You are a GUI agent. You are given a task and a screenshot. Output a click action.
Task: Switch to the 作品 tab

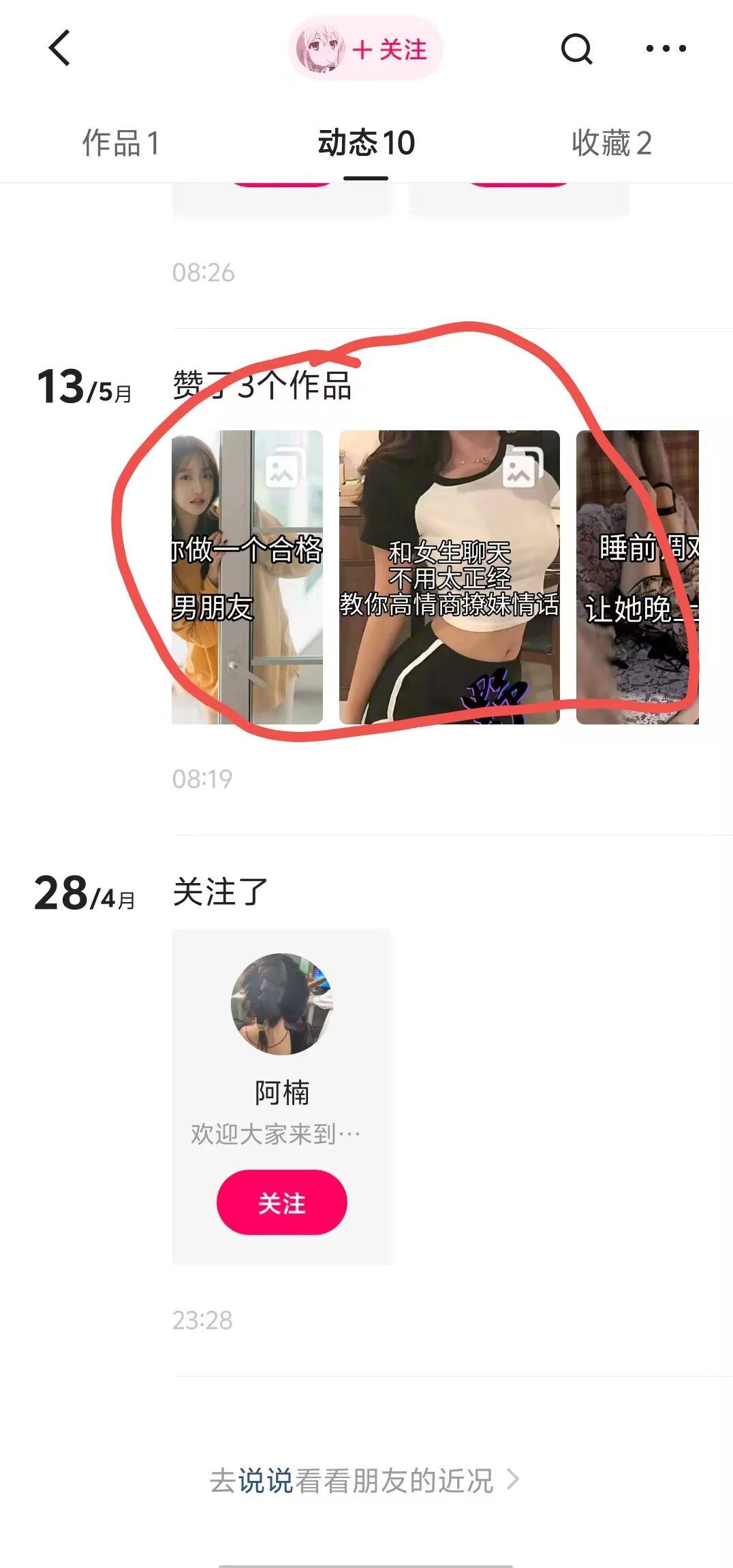pyautogui.click(x=121, y=144)
